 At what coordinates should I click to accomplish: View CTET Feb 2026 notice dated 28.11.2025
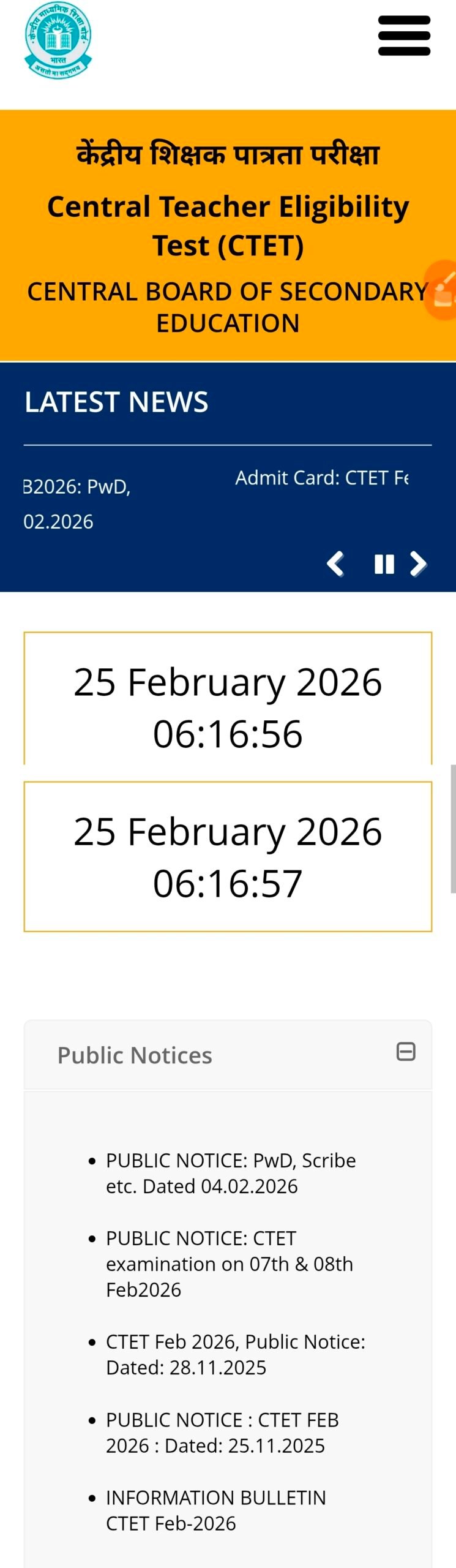click(x=235, y=1354)
